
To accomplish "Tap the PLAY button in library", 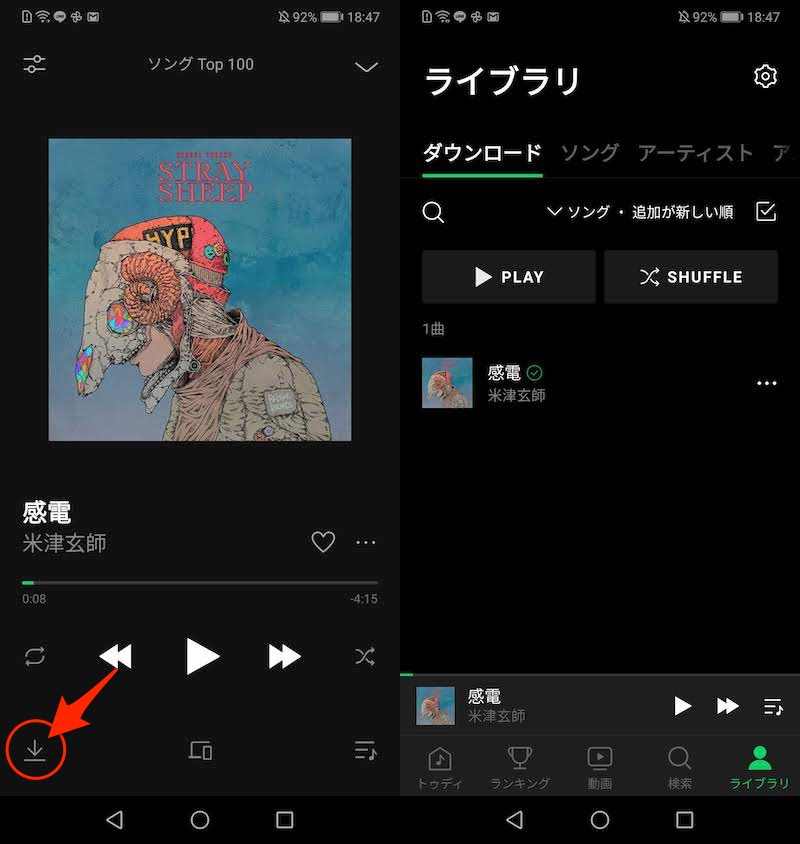I will point(508,277).
